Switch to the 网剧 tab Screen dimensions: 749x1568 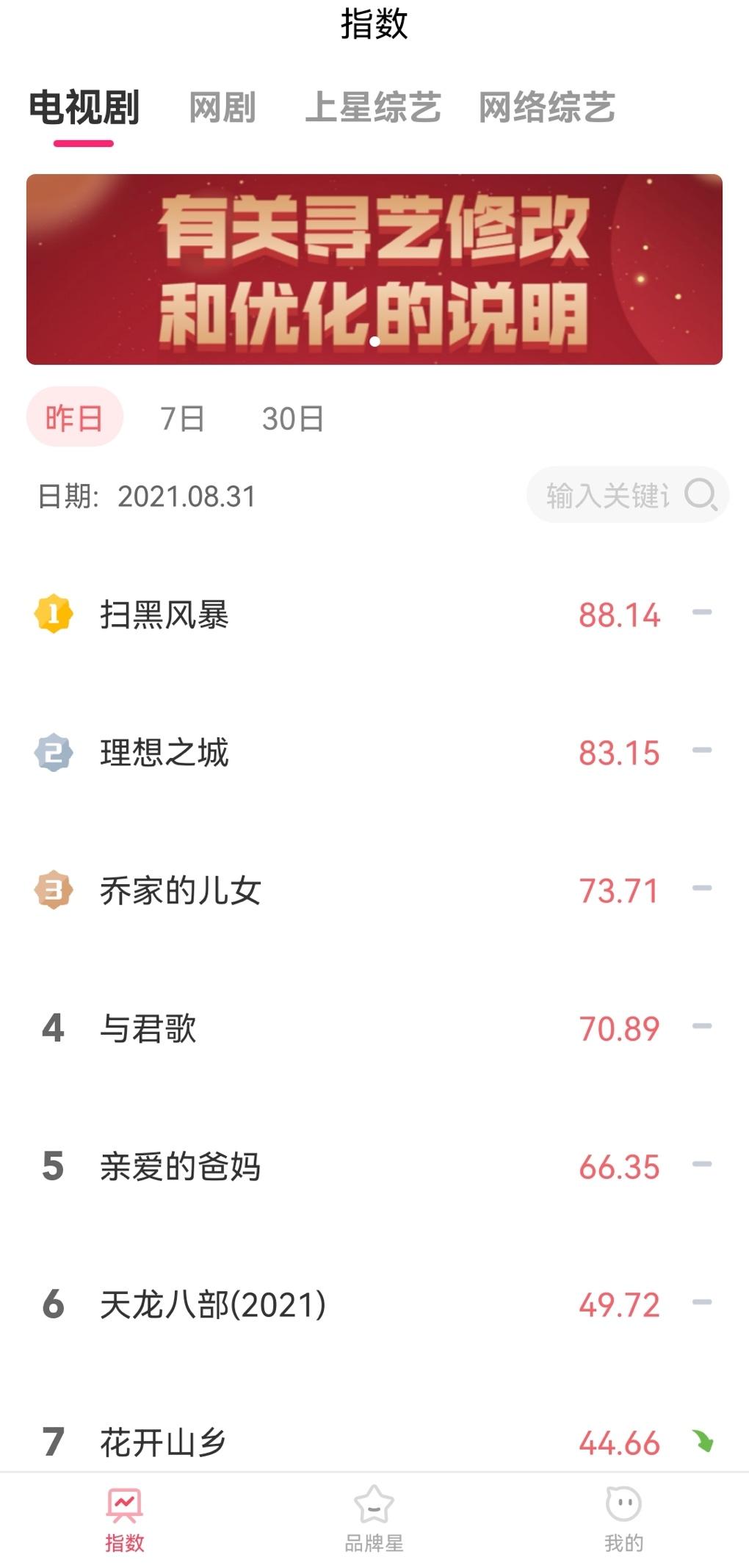[222, 108]
